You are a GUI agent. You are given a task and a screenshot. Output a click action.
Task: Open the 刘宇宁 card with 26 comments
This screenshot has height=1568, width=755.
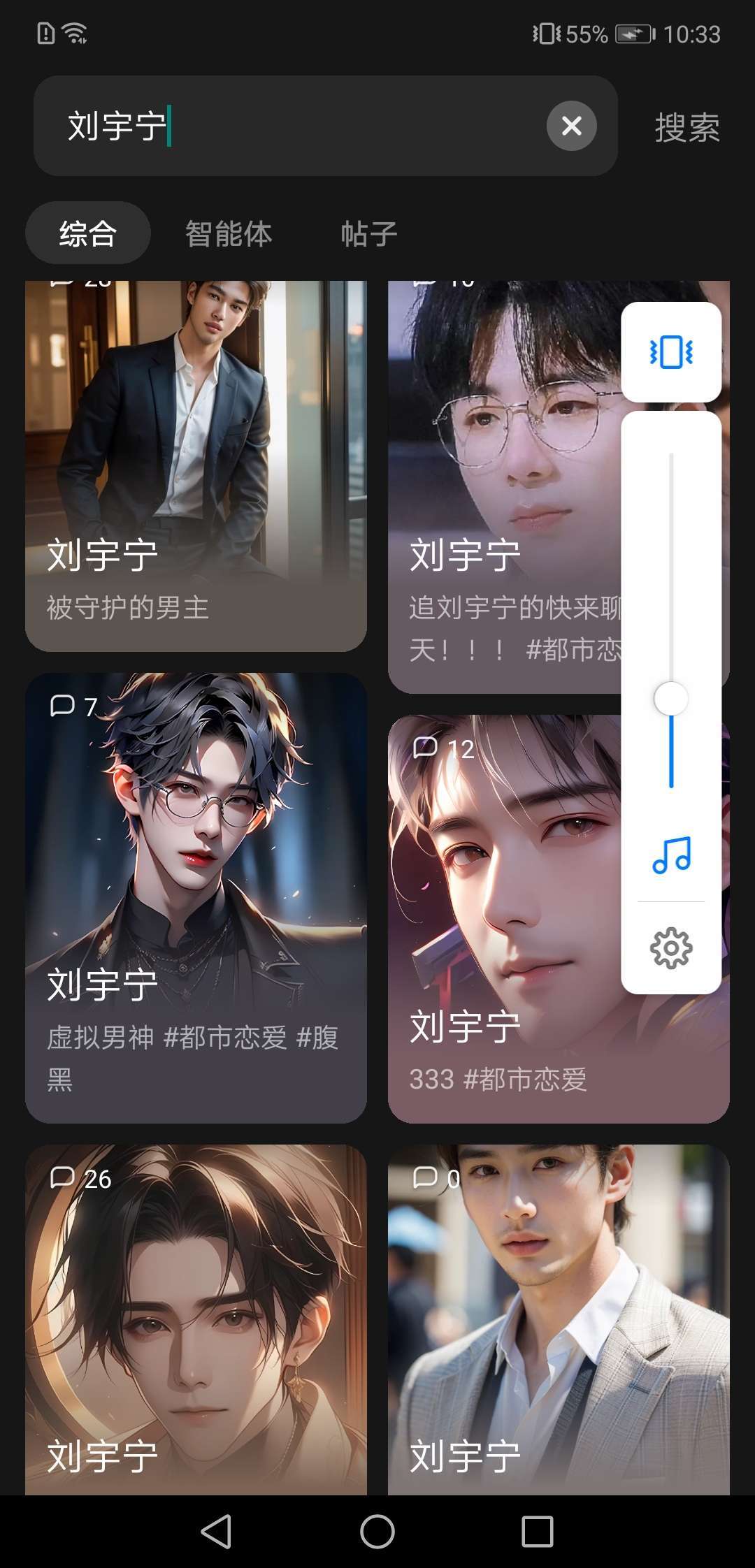point(196,1321)
